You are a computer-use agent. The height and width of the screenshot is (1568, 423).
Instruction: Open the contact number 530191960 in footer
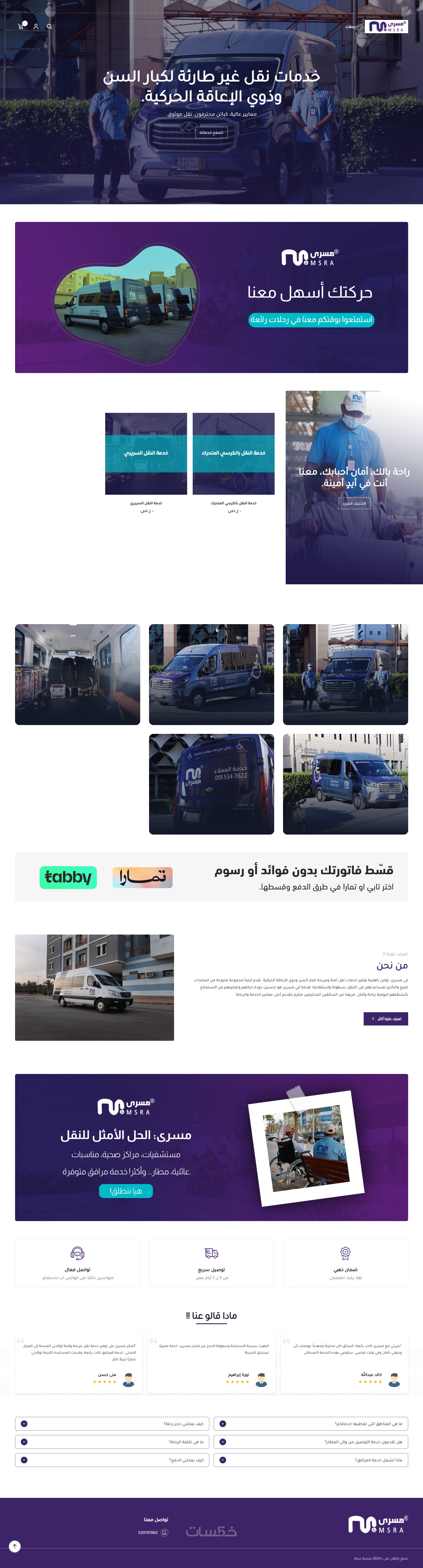(148, 1533)
